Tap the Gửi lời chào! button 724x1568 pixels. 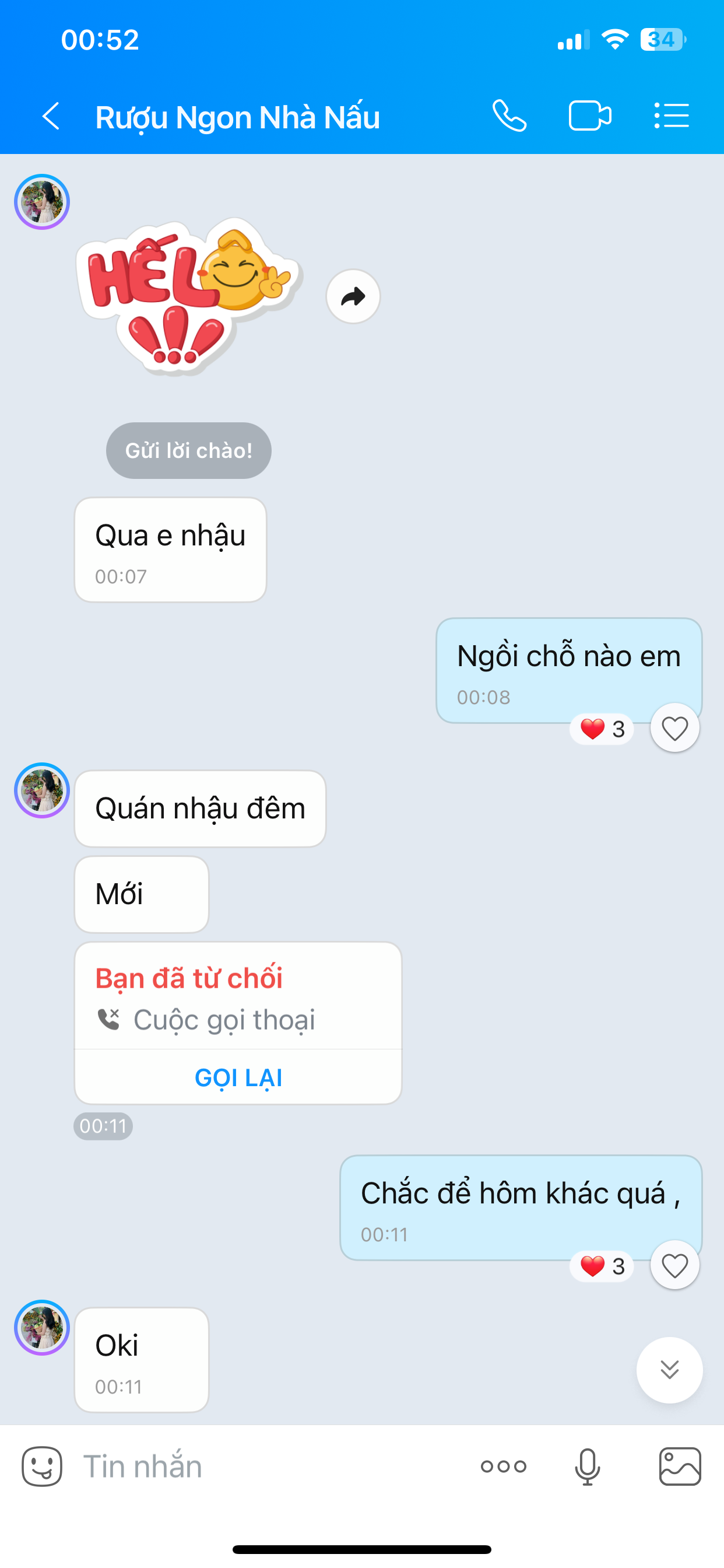pyautogui.click(x=189, y=450)
